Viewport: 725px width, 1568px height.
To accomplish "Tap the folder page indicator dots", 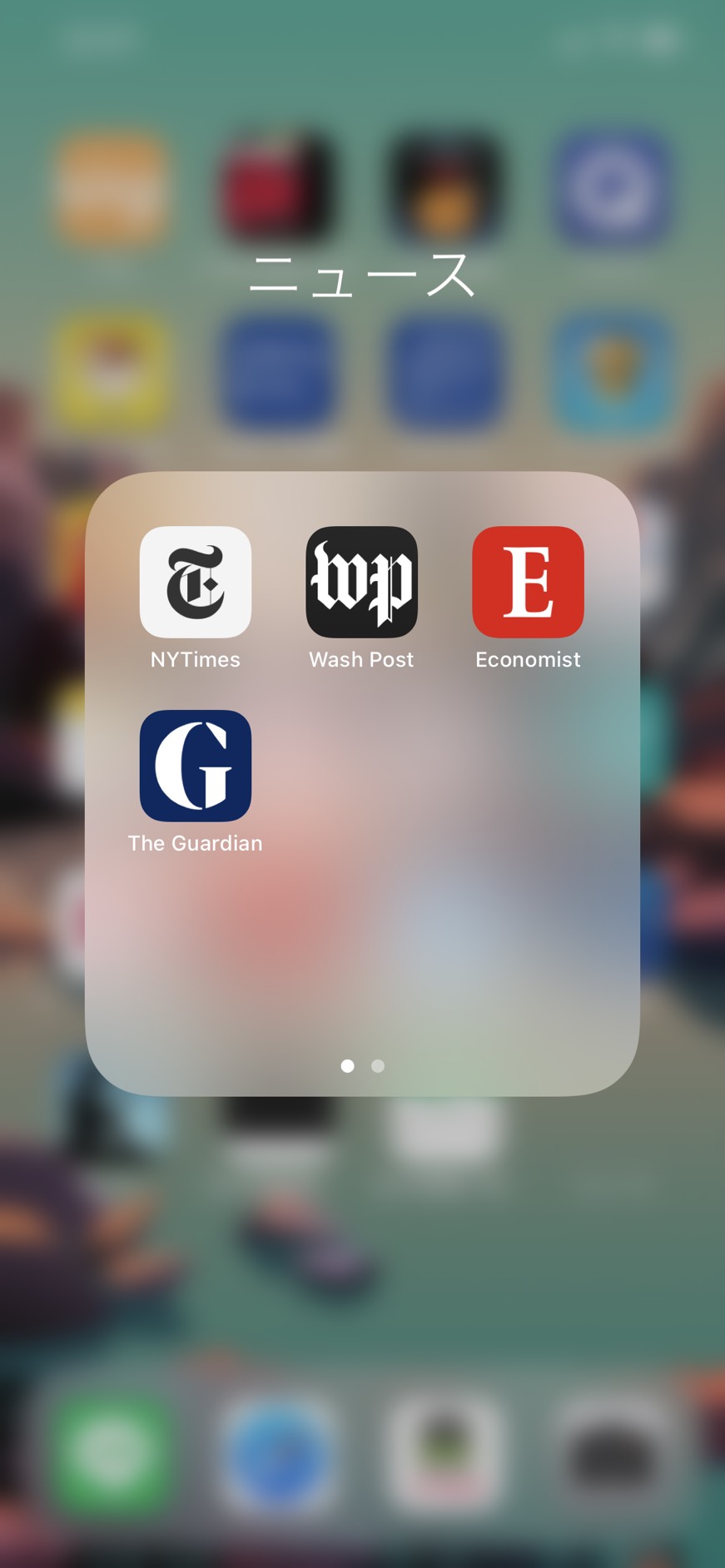I will [x=362, y=1066].
